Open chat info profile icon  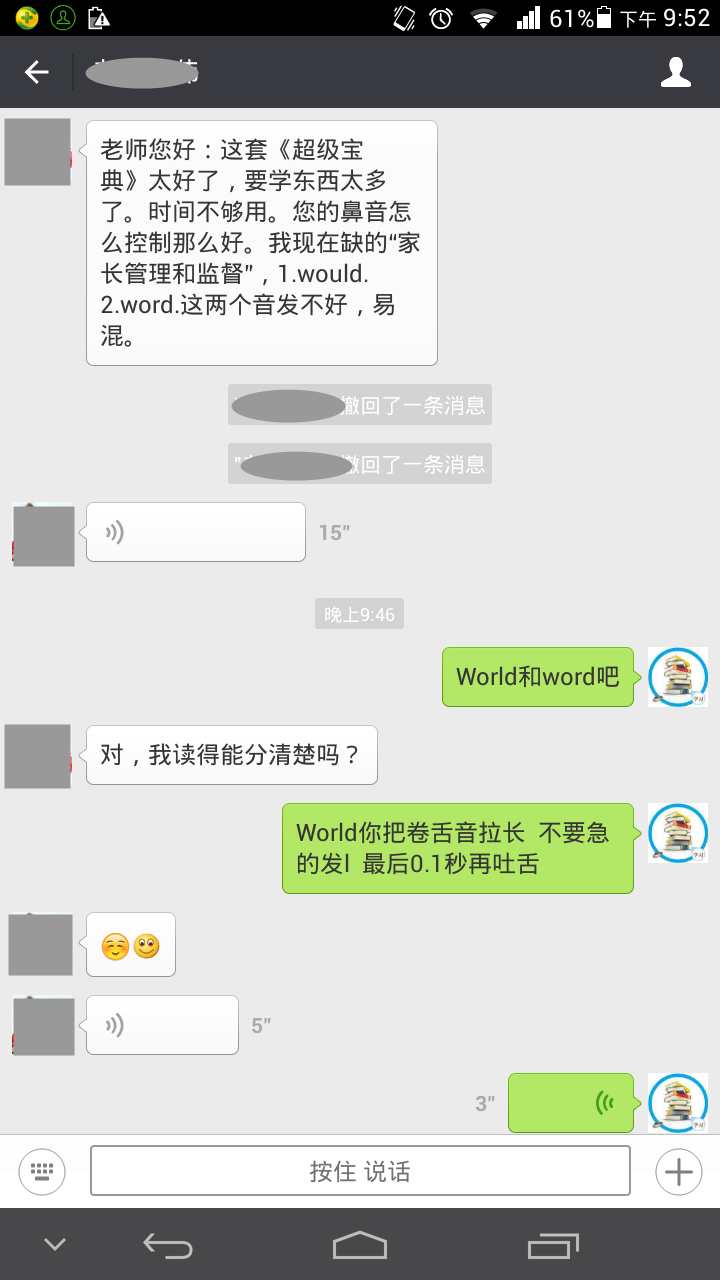click(x=676, y=72)
